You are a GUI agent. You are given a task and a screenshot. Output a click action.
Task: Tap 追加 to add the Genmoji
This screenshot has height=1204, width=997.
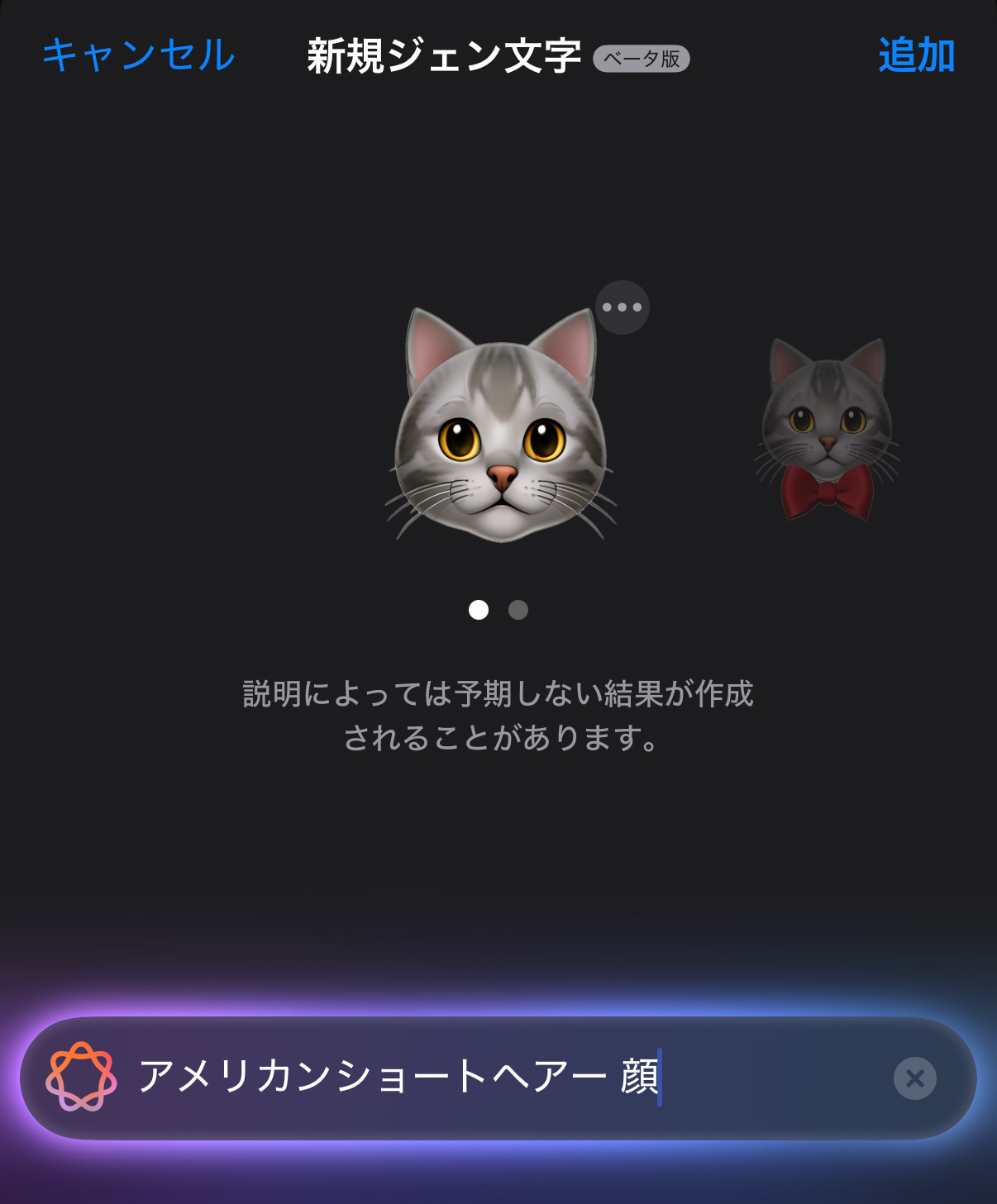click(x=916, y=55)
